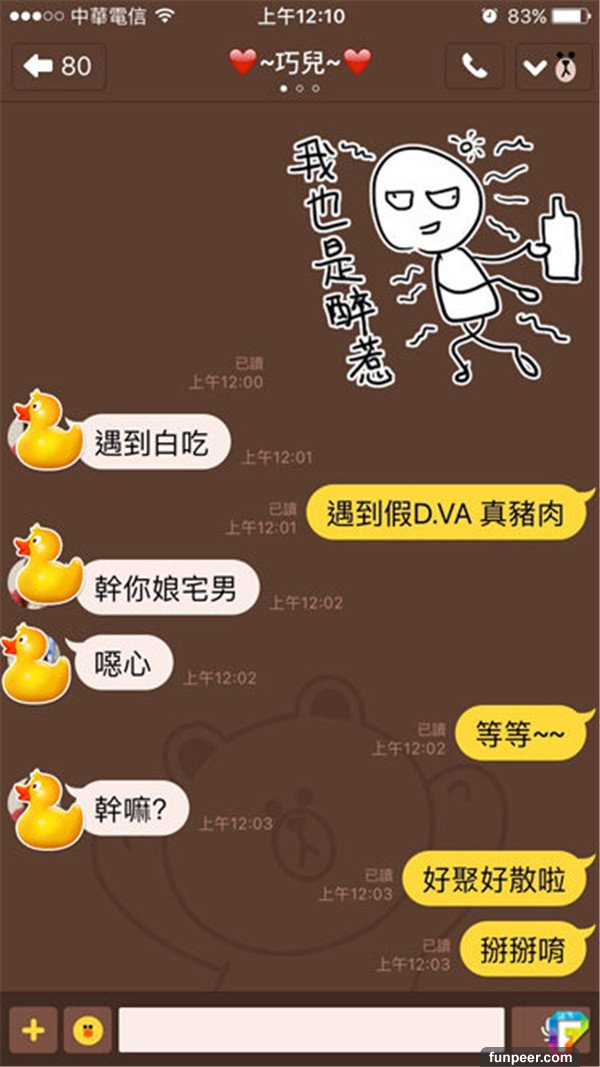The height and width of the screenshot is (1067, 600).
Task: Focus the message input field
Action: [310, 1029]
